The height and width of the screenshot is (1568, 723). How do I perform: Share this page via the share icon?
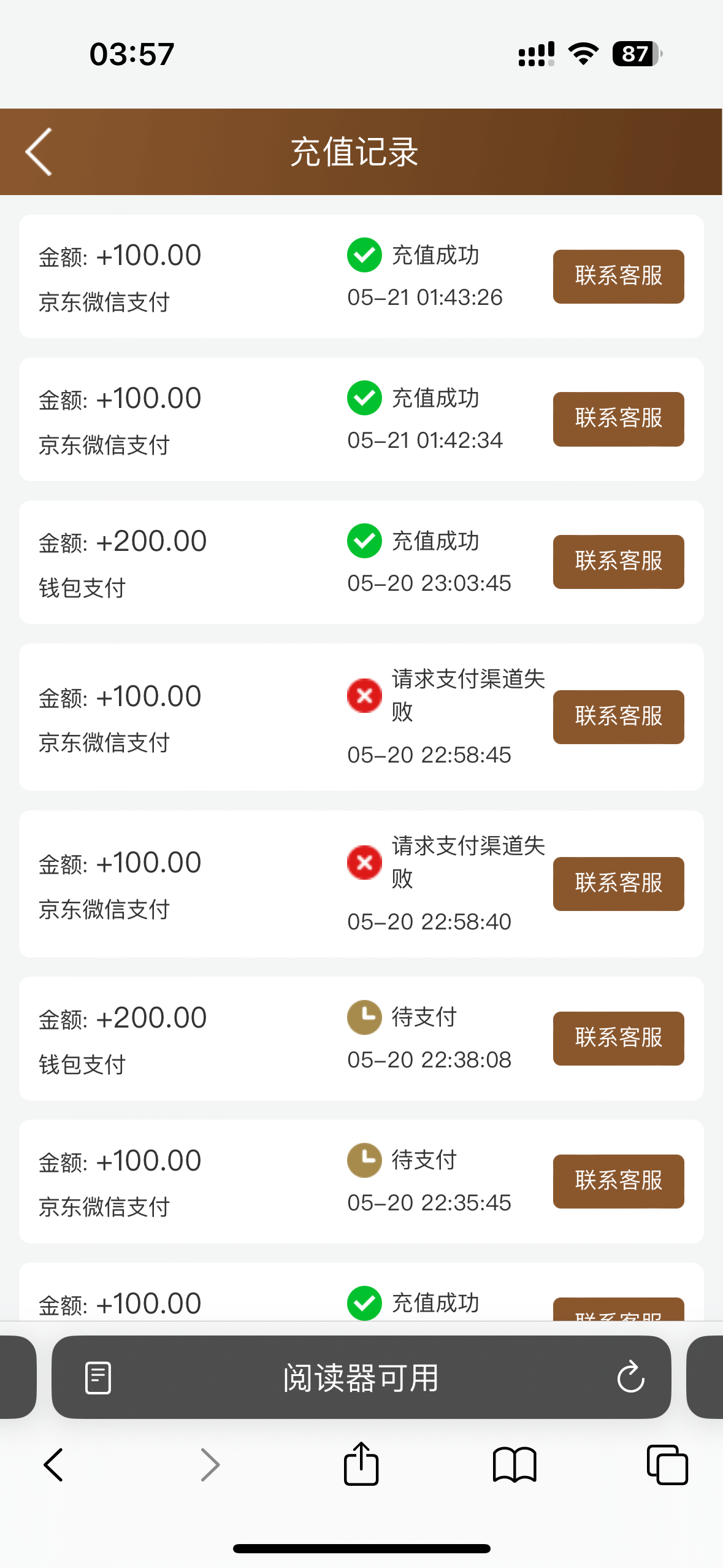pos(361,1465)
